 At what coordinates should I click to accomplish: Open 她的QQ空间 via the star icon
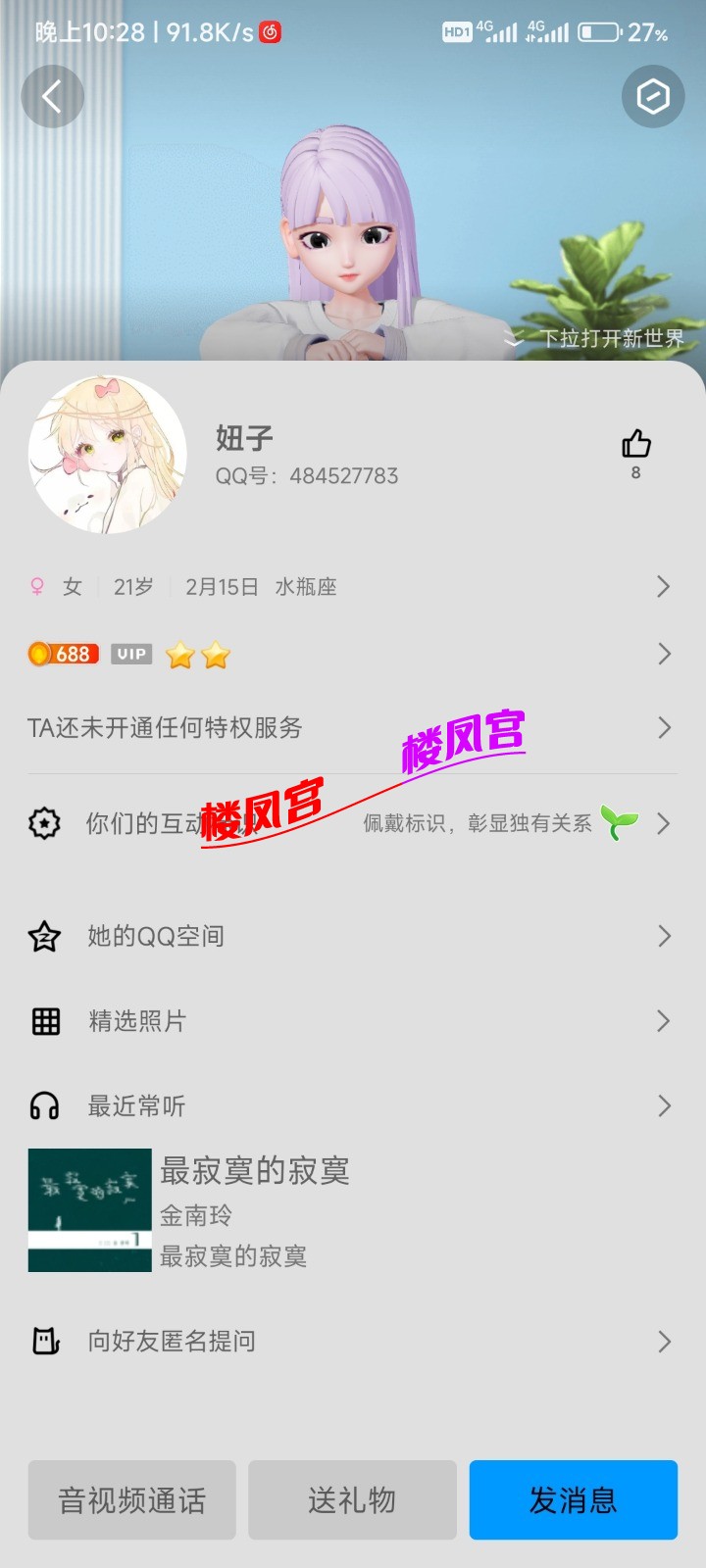click(x=45, y=936)
